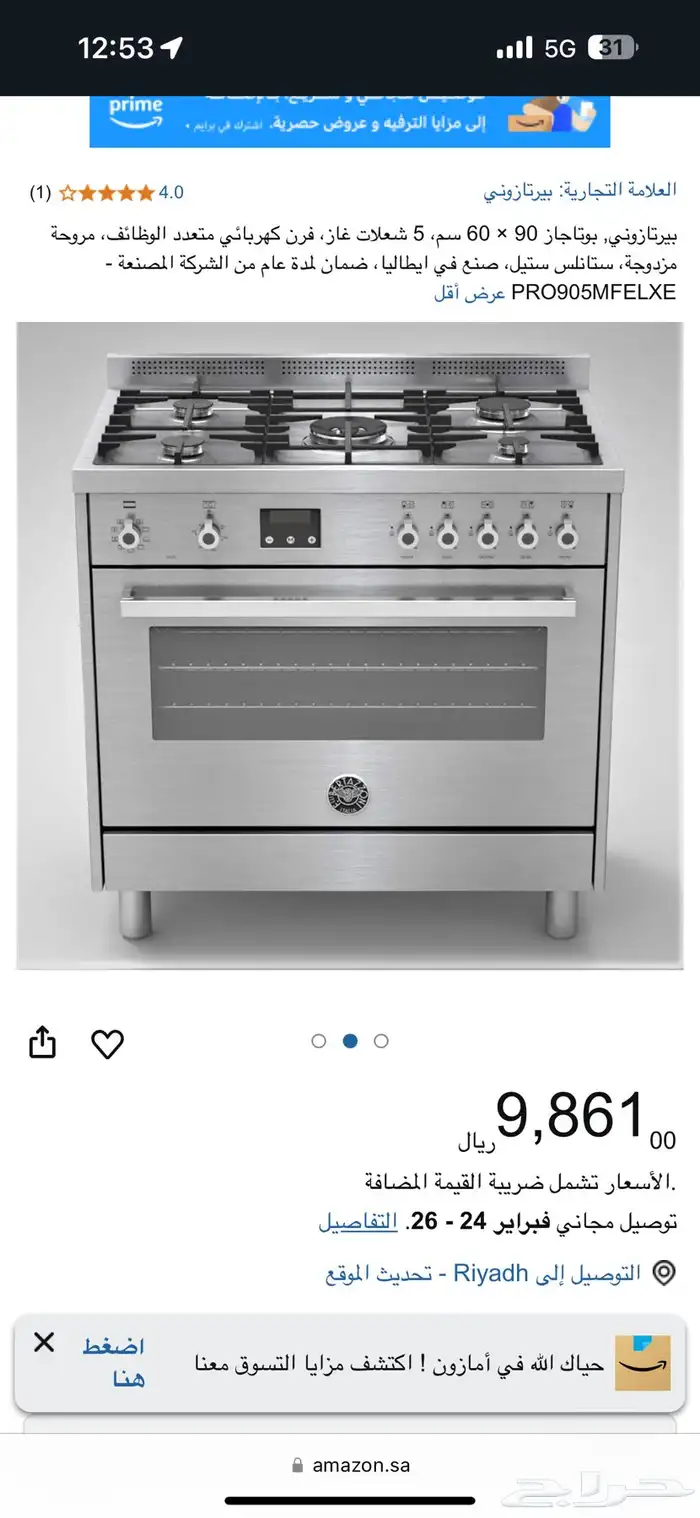Go to the first image dot
Screen dimensions: 700x1518
319,1041
